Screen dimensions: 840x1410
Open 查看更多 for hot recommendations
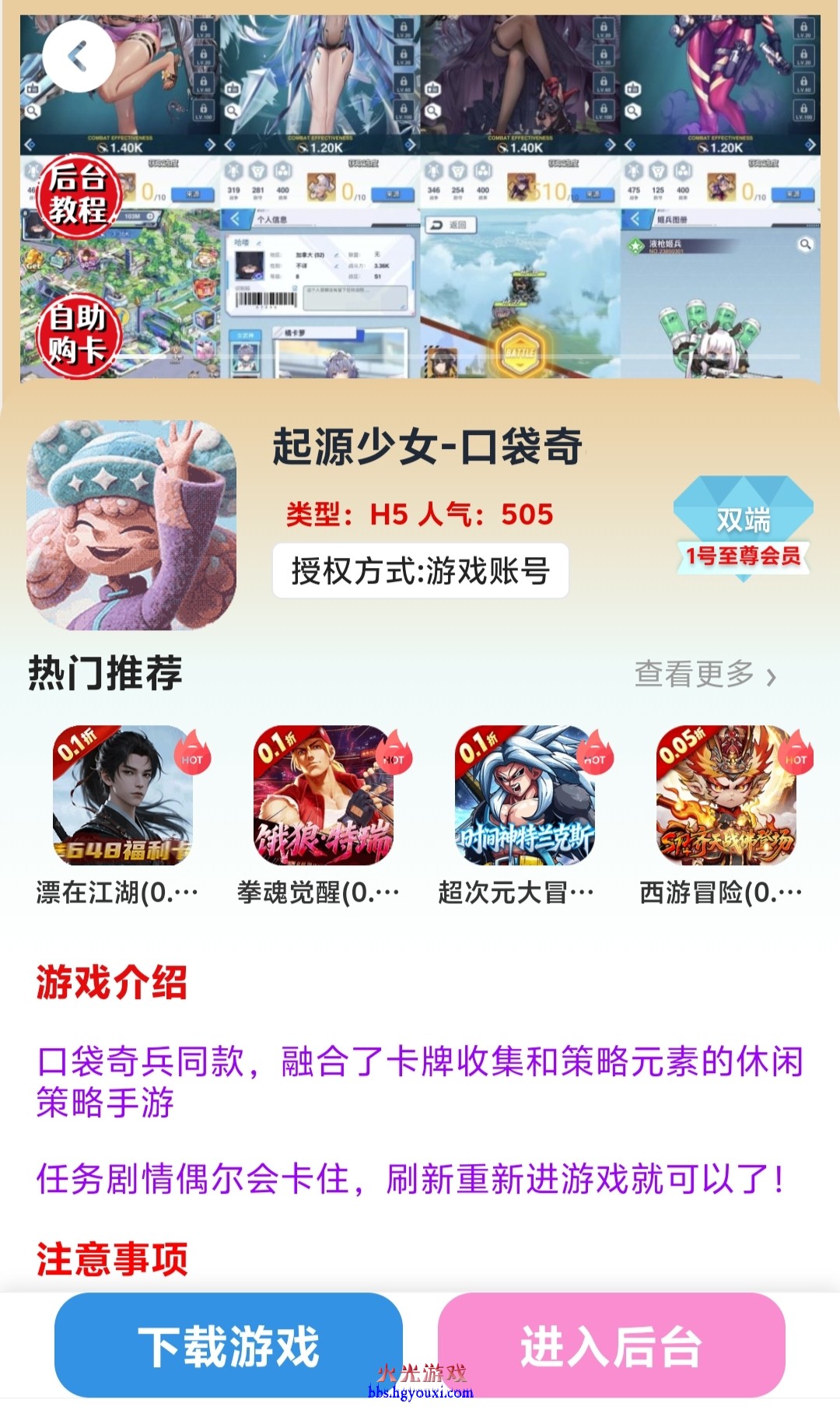(x=705, y=675)
